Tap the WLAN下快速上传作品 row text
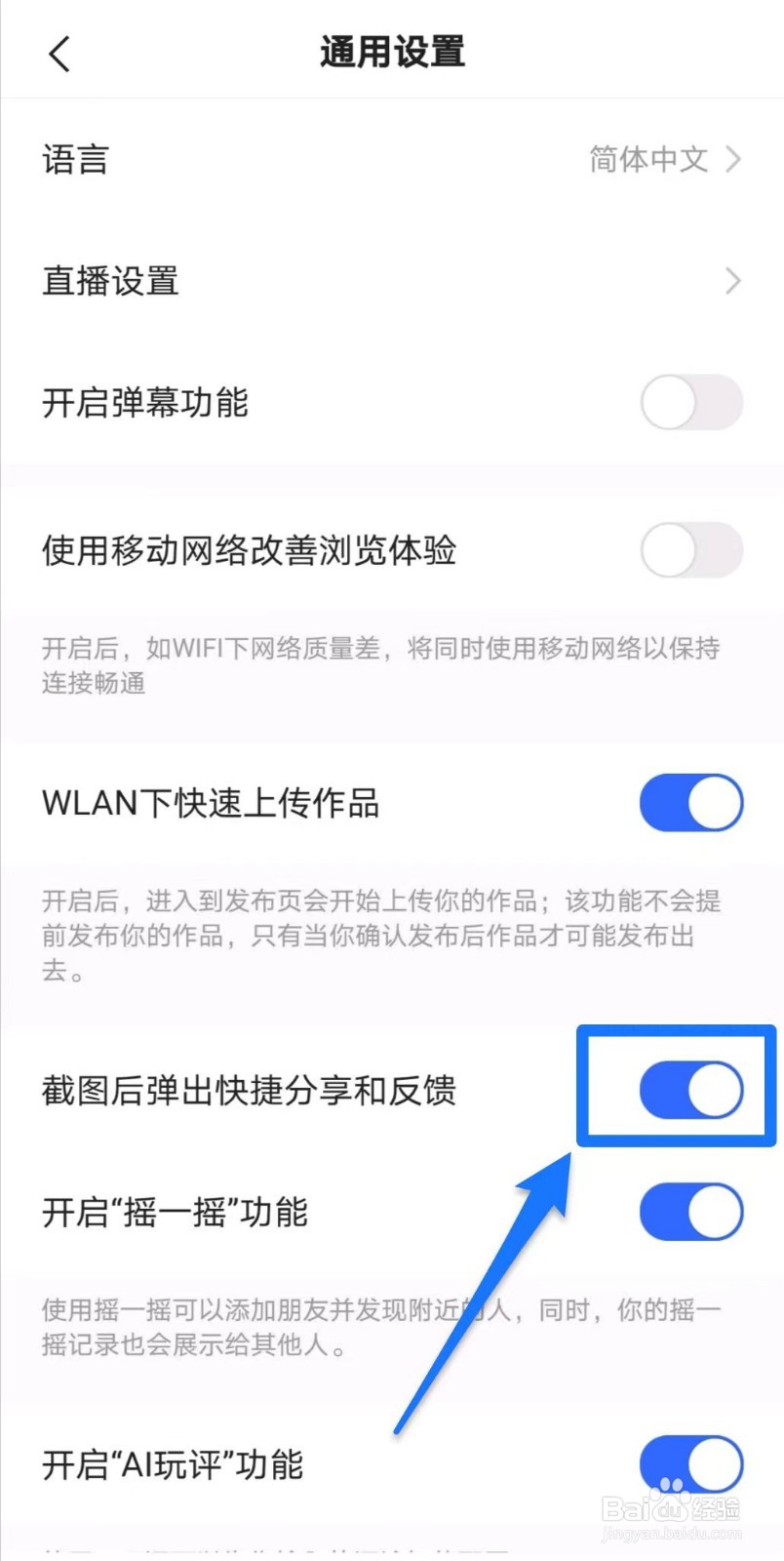784x1561 pixels. (x=208, y=802)
